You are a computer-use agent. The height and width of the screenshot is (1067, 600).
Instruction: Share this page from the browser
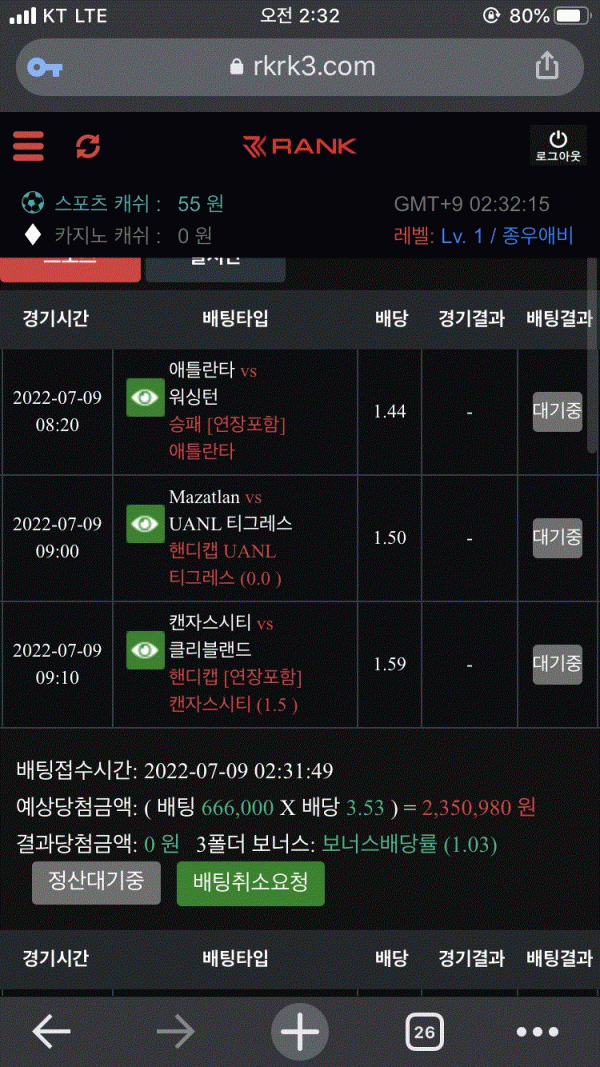pyautogui.click(x=546, y=67)
